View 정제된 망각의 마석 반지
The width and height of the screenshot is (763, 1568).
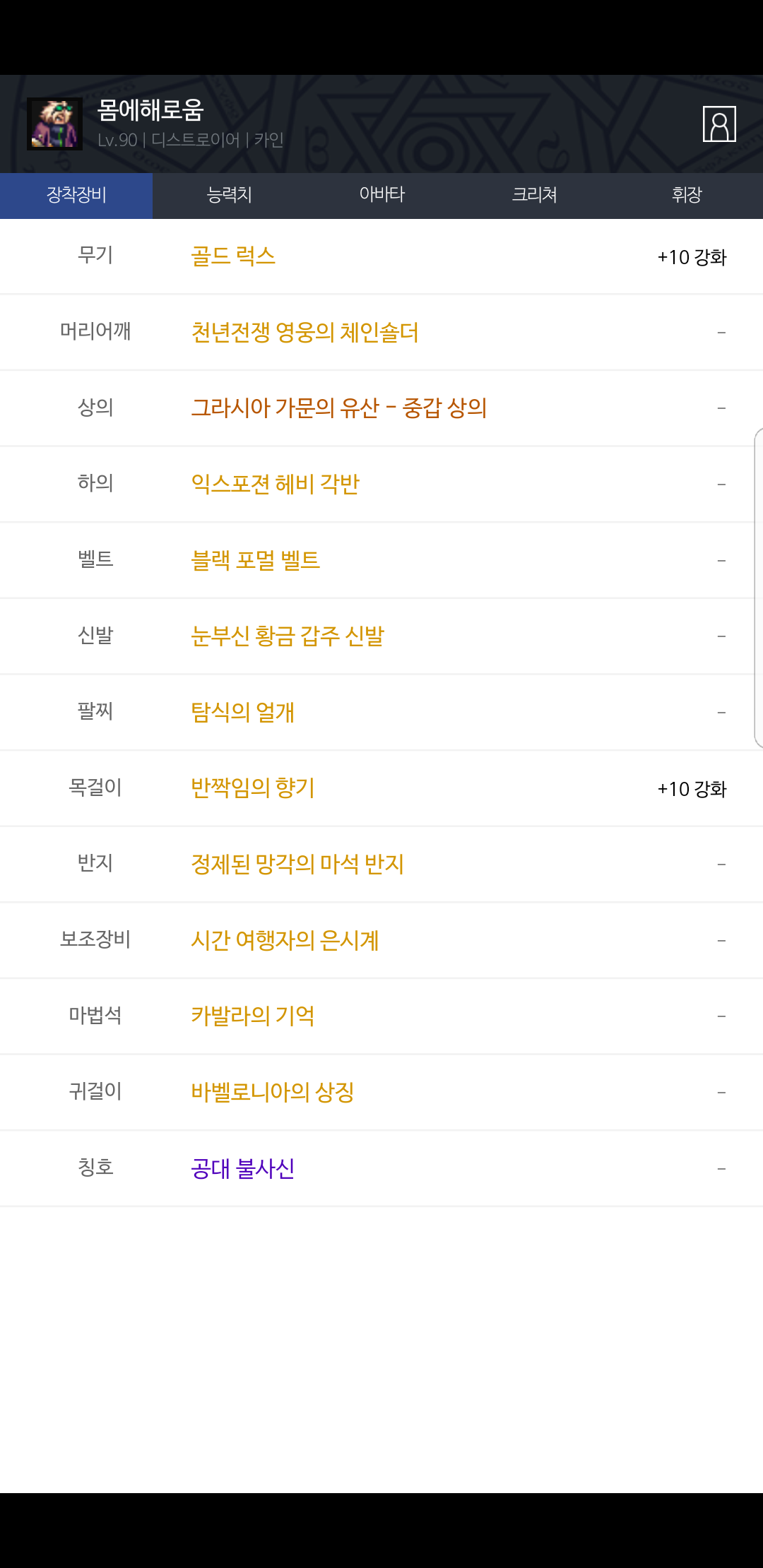point(297,865)
